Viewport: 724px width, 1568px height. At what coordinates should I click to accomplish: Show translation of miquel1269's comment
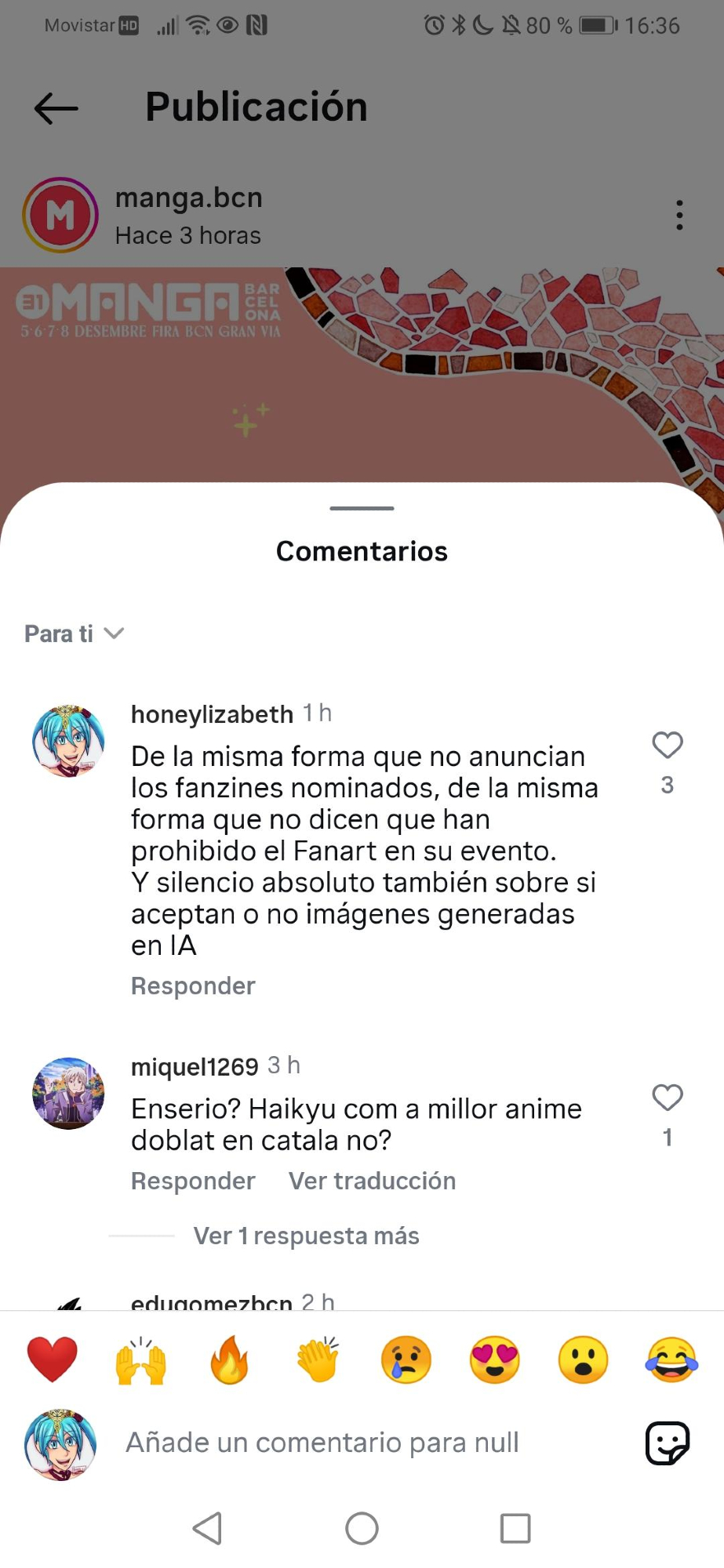(372, 1181)
